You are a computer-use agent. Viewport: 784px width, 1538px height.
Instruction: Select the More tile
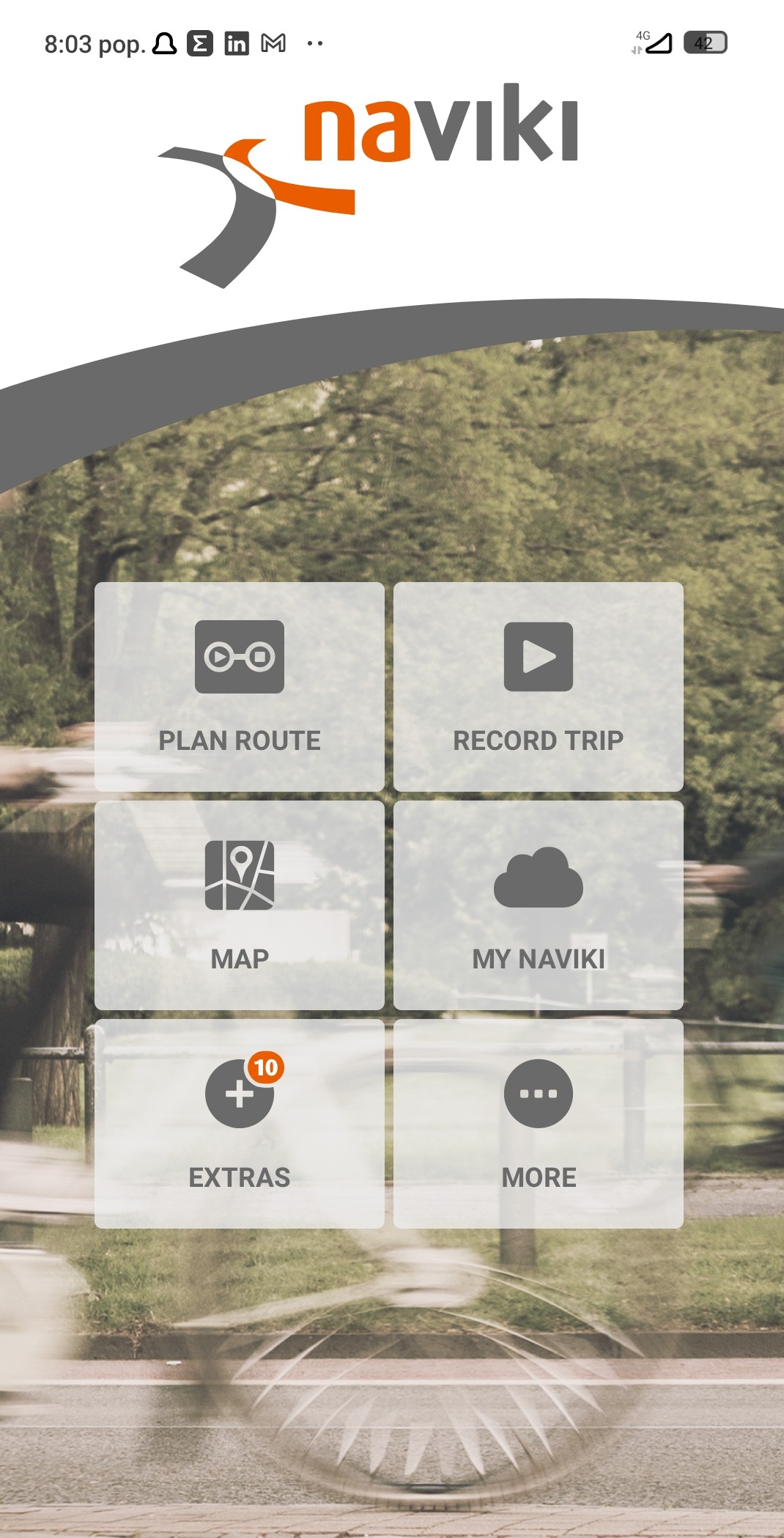pyautogui.click(x=538, y=1123)
